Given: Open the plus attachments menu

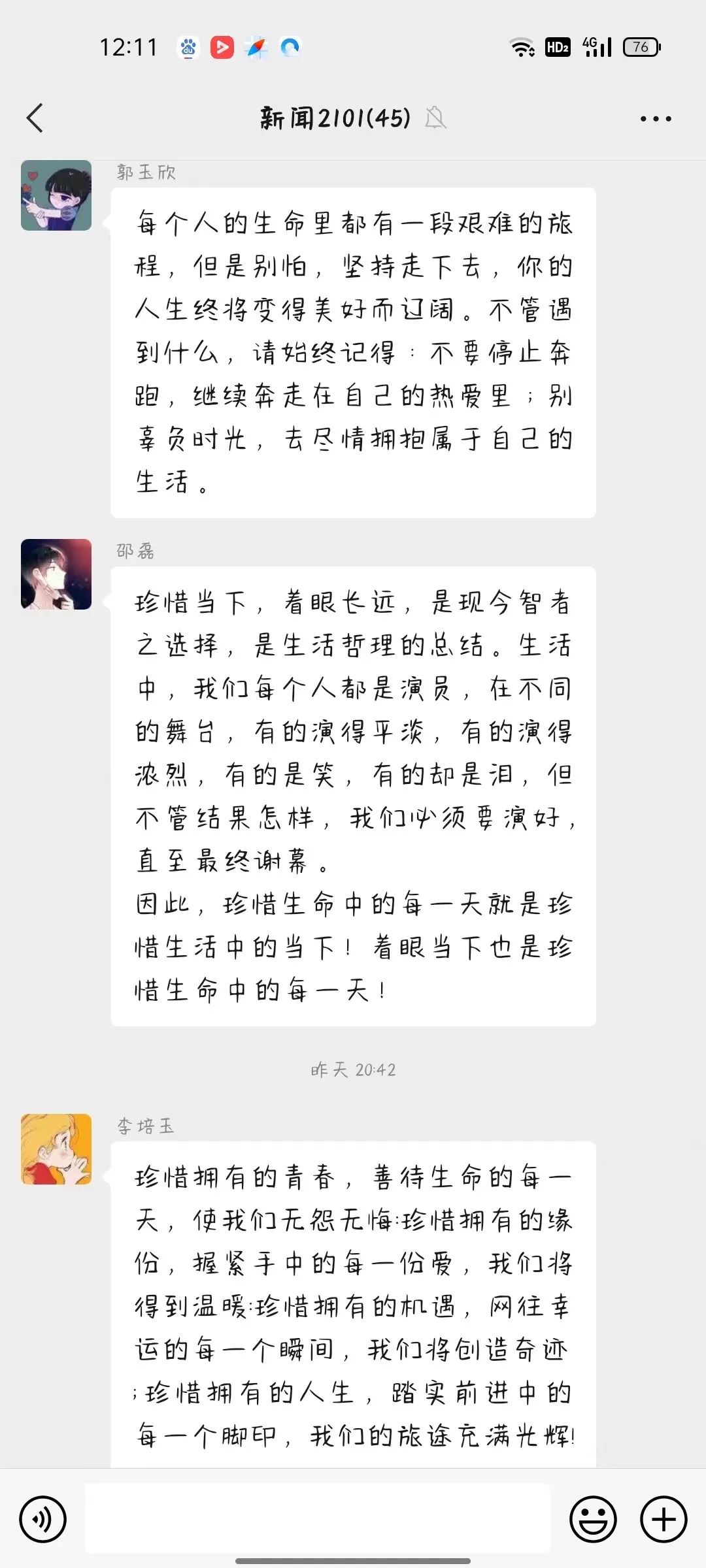Looking at the screenshot, I should (x=664, y=1520).
